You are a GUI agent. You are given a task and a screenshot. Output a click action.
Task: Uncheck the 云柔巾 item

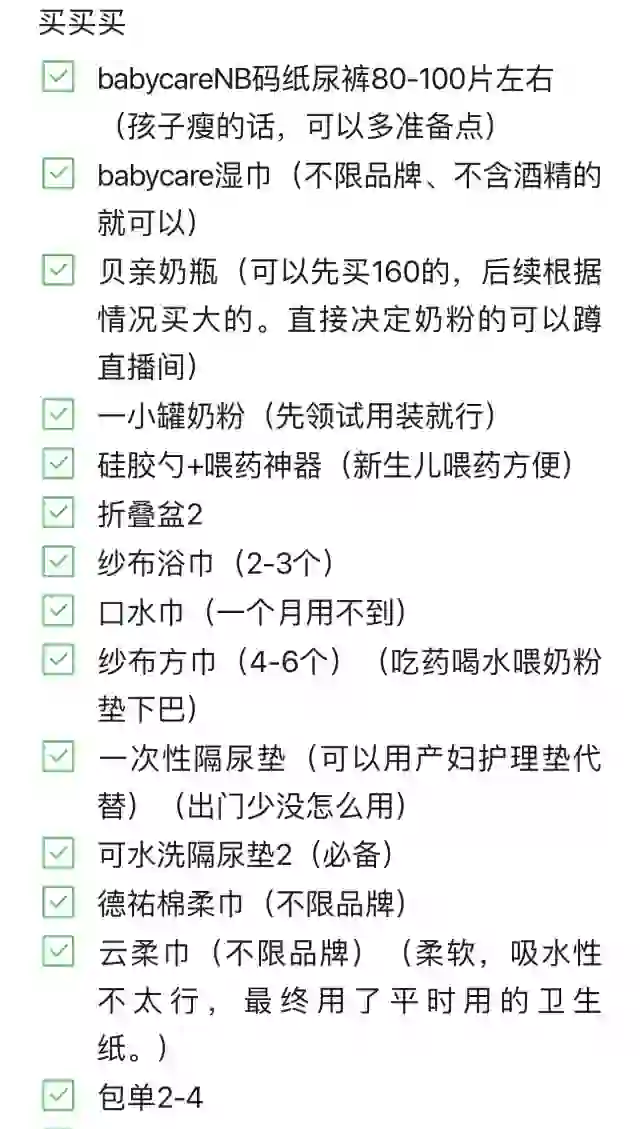[58, 952]
